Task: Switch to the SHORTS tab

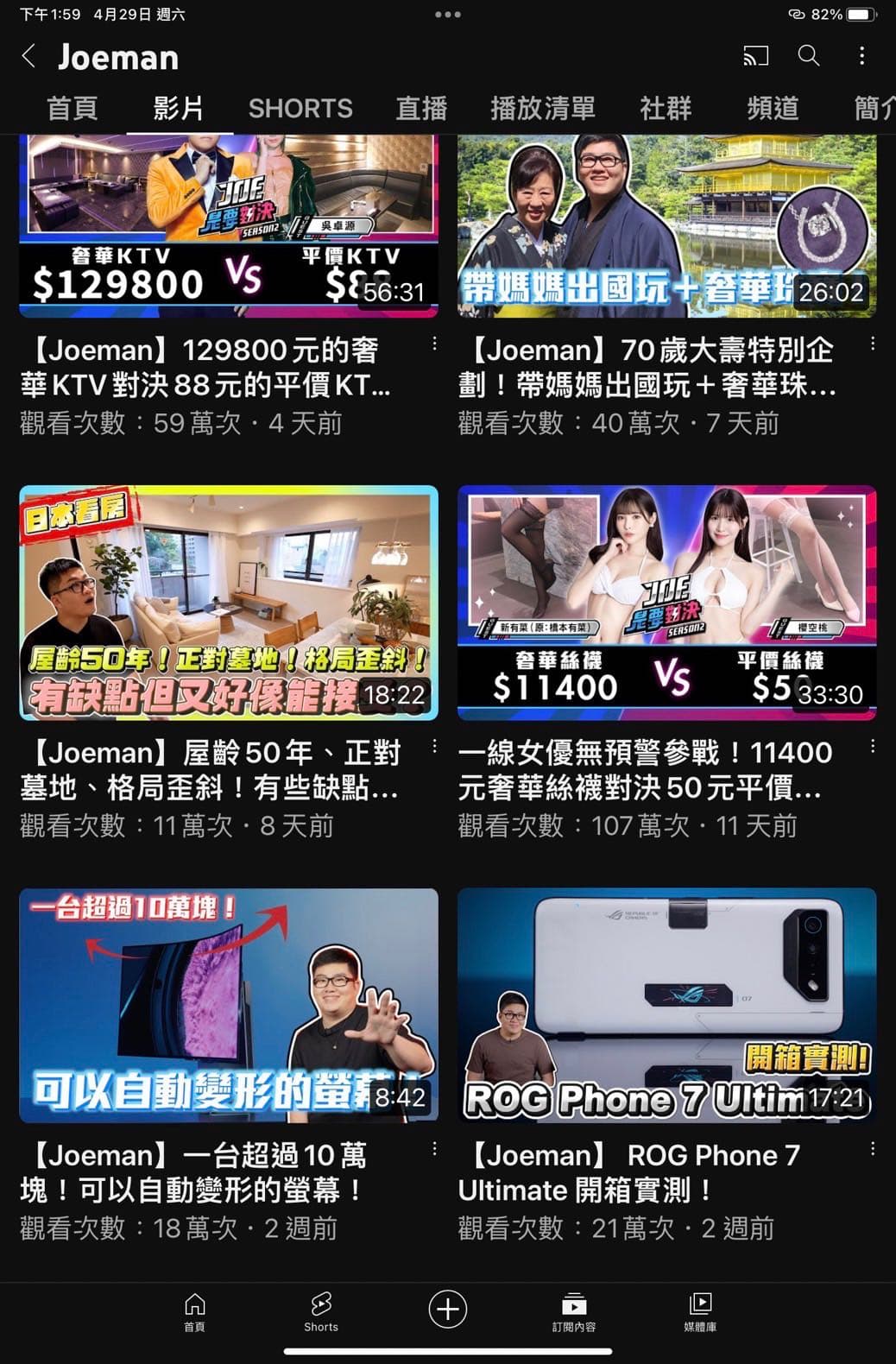Action: [x=300, y=108]
